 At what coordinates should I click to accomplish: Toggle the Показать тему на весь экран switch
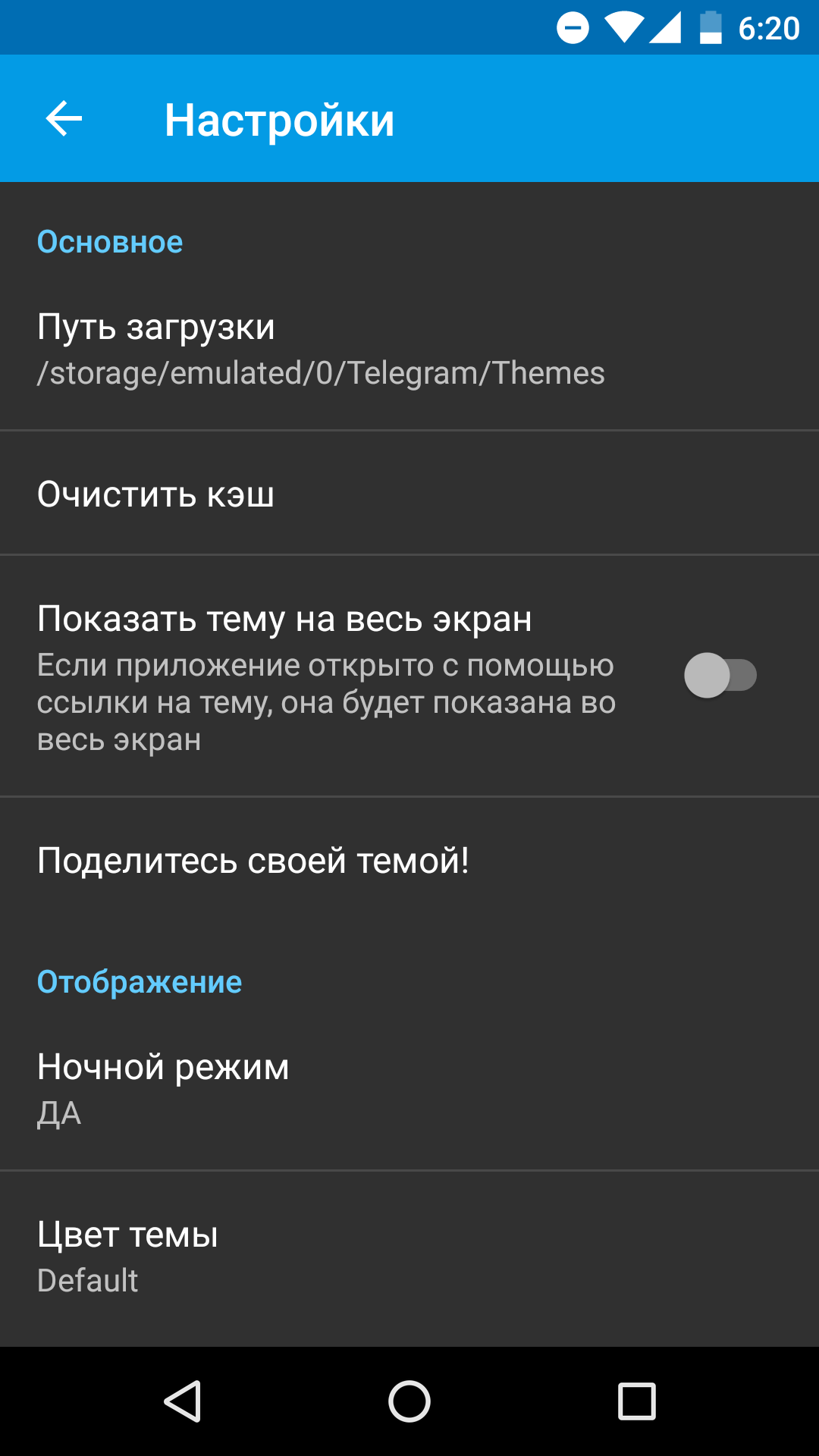tap(720, 675)
